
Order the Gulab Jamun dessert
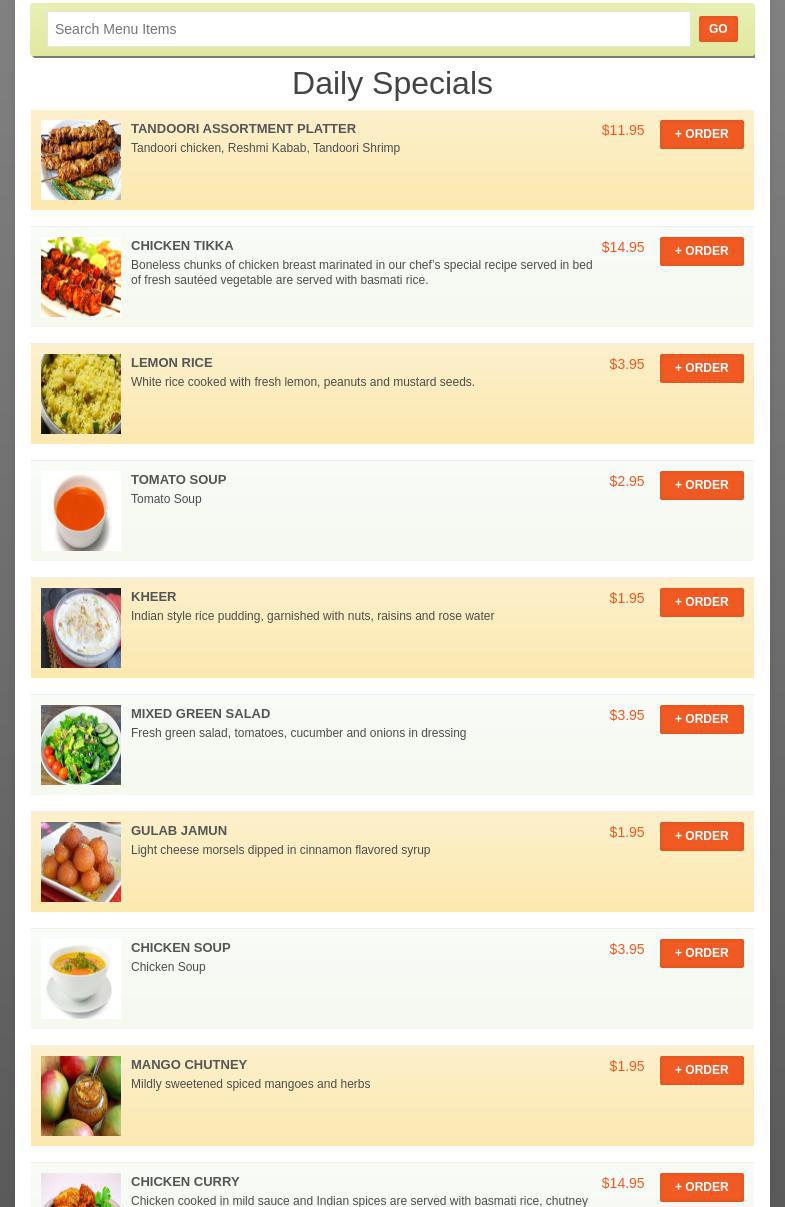click(701, 836)
